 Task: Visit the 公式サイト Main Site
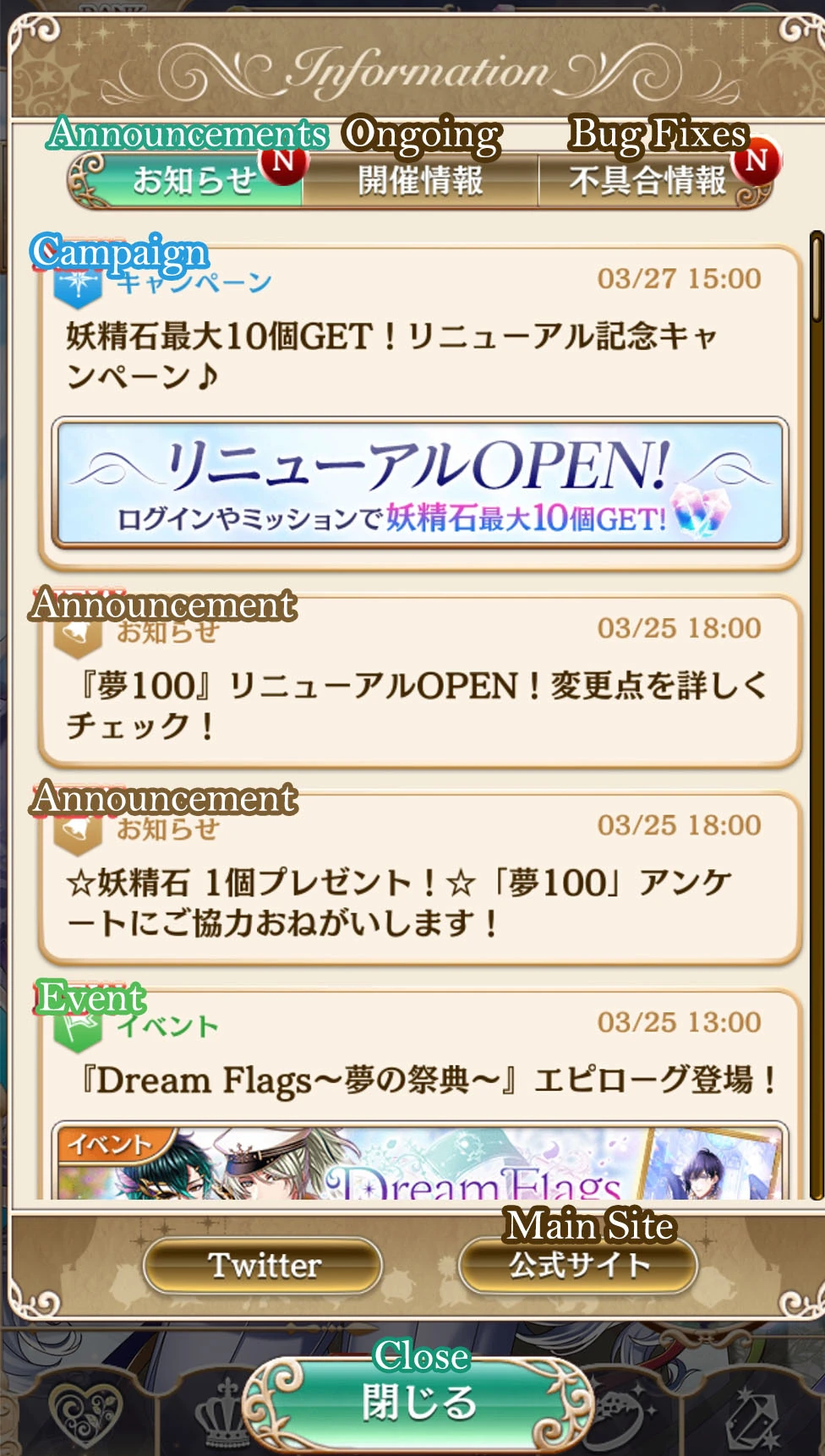pos(578,1266)
